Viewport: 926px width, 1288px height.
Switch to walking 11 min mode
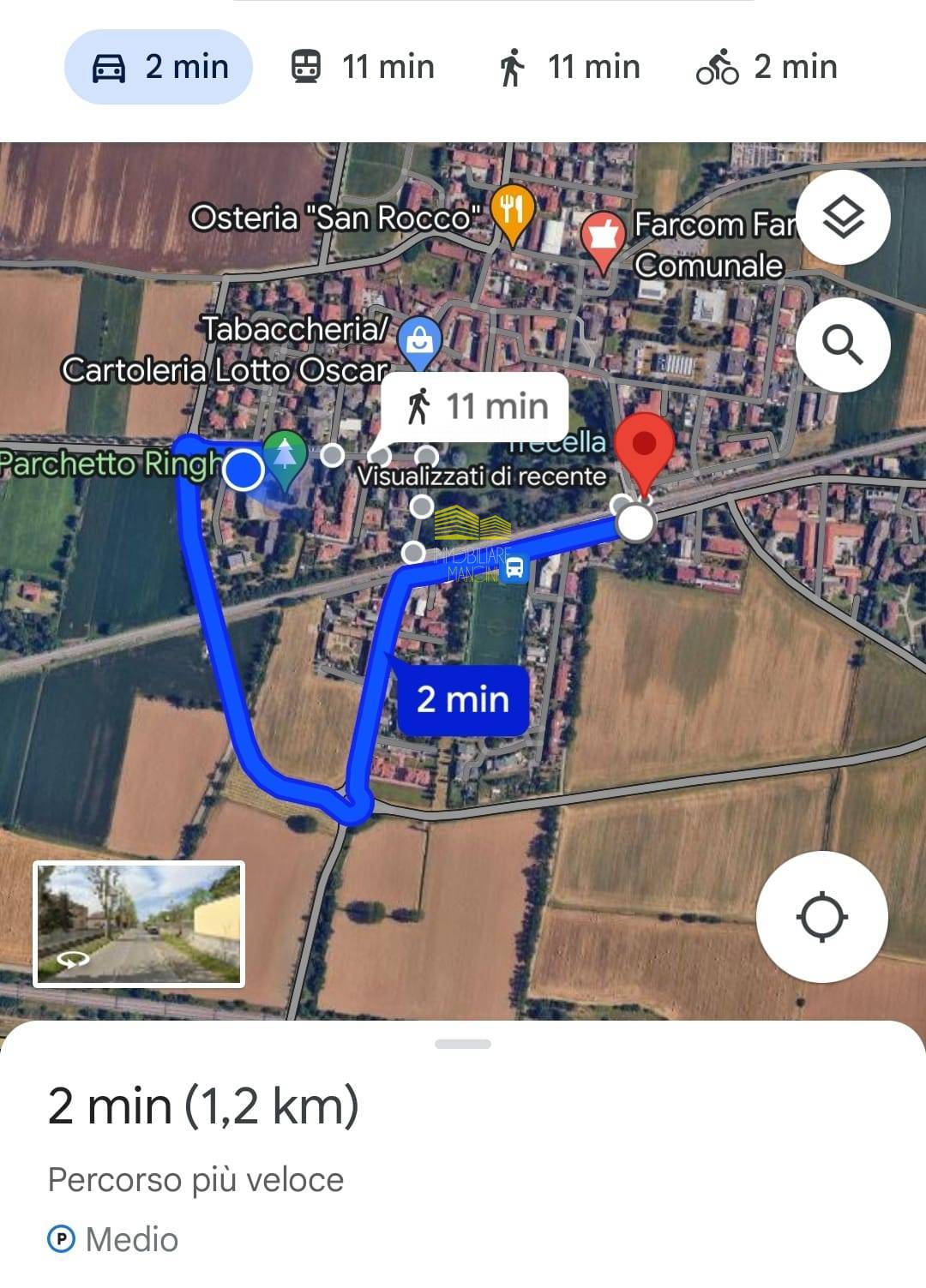(568, 67)
